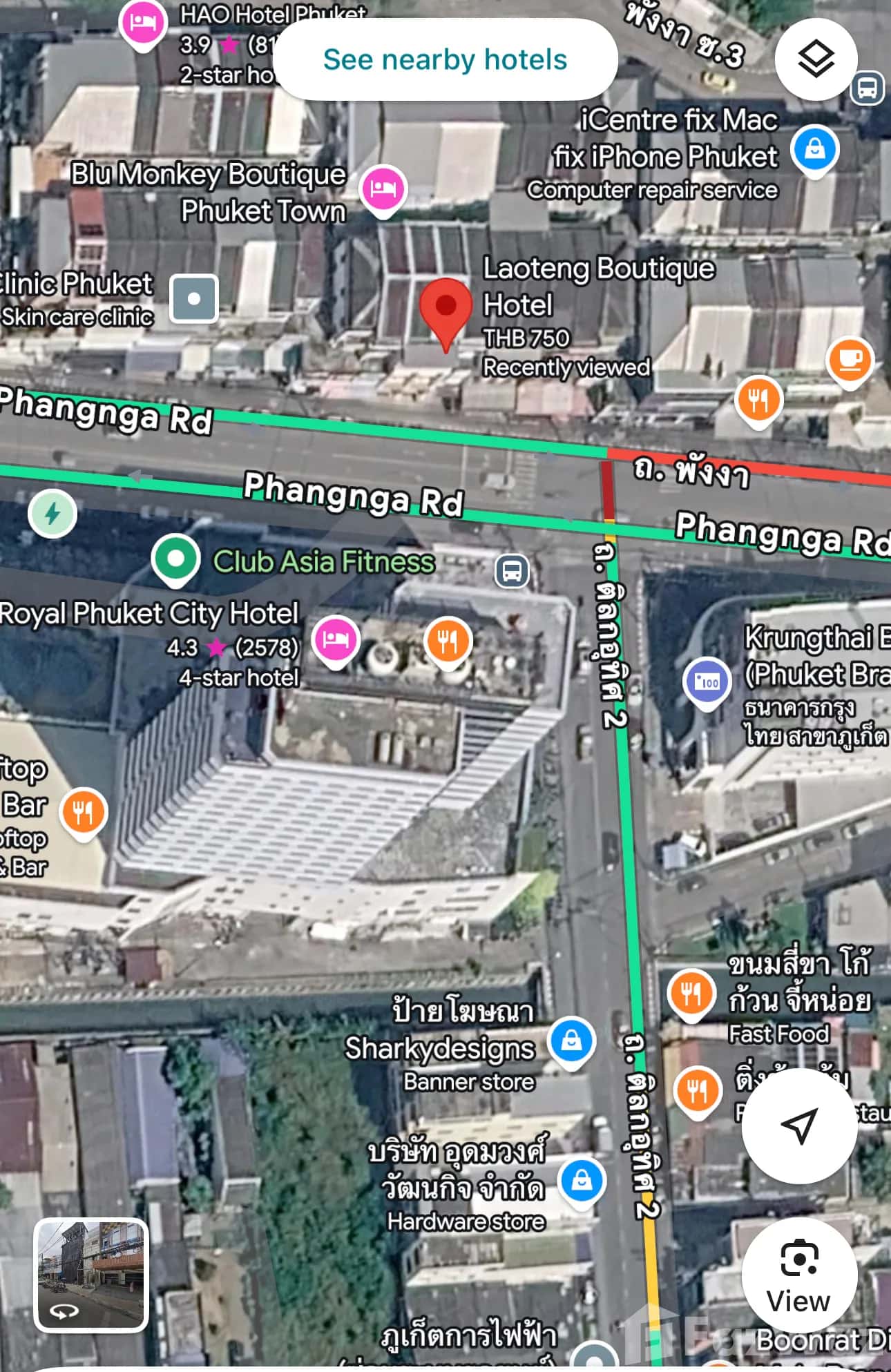
Task: Select the Club Asia Fitness marker
Action: point(175,558)
